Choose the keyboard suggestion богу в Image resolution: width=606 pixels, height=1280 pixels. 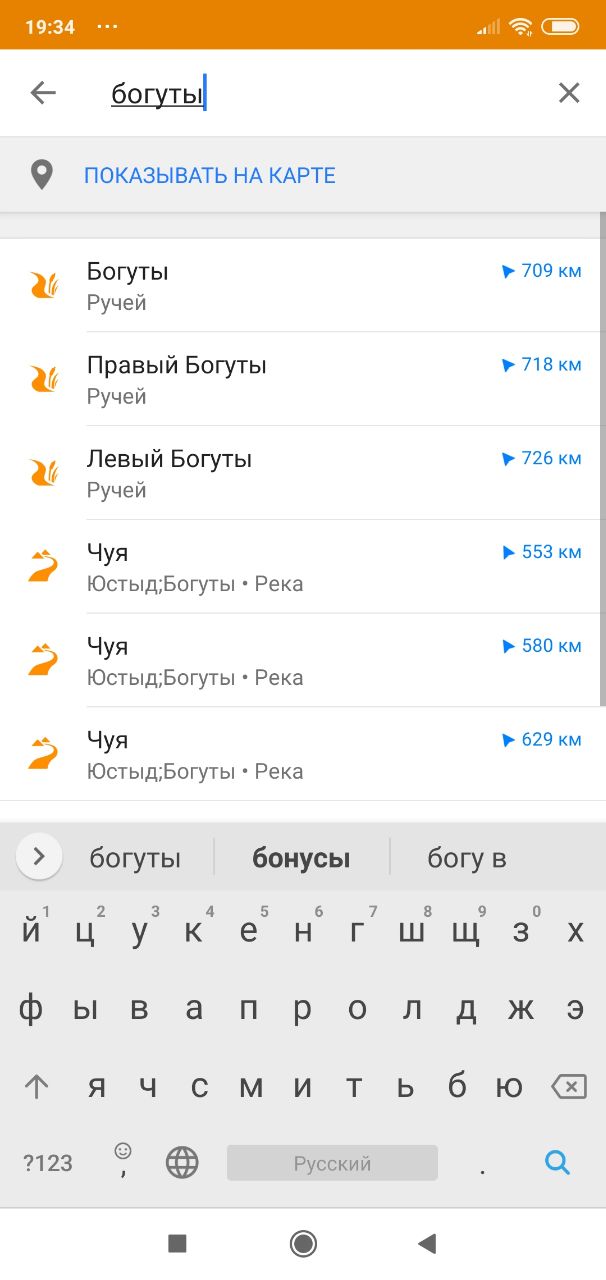point(467,858)
